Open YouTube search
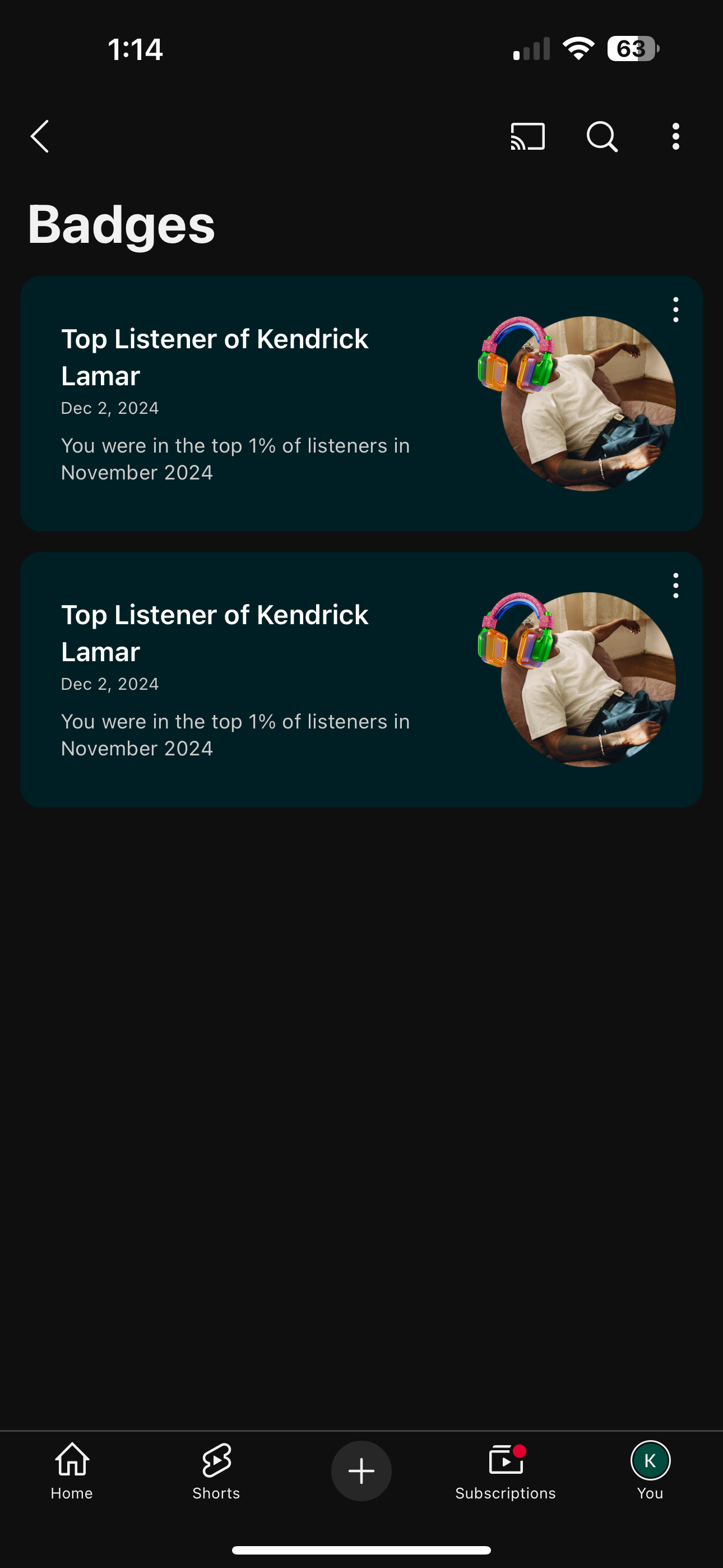The width and height of the screenshot is (723, 1568). [602, 136]
